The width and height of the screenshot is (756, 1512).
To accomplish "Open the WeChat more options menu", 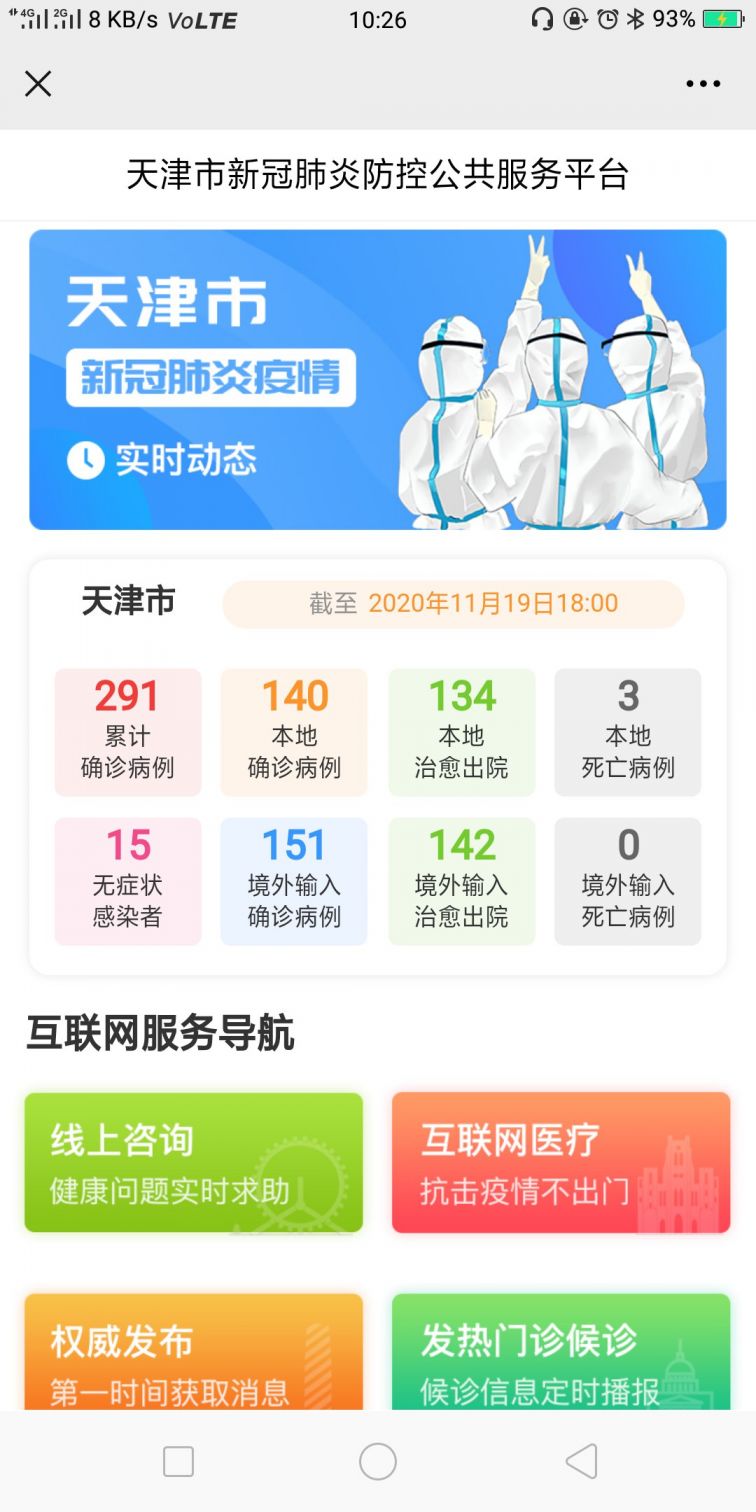I will point(703,83).
